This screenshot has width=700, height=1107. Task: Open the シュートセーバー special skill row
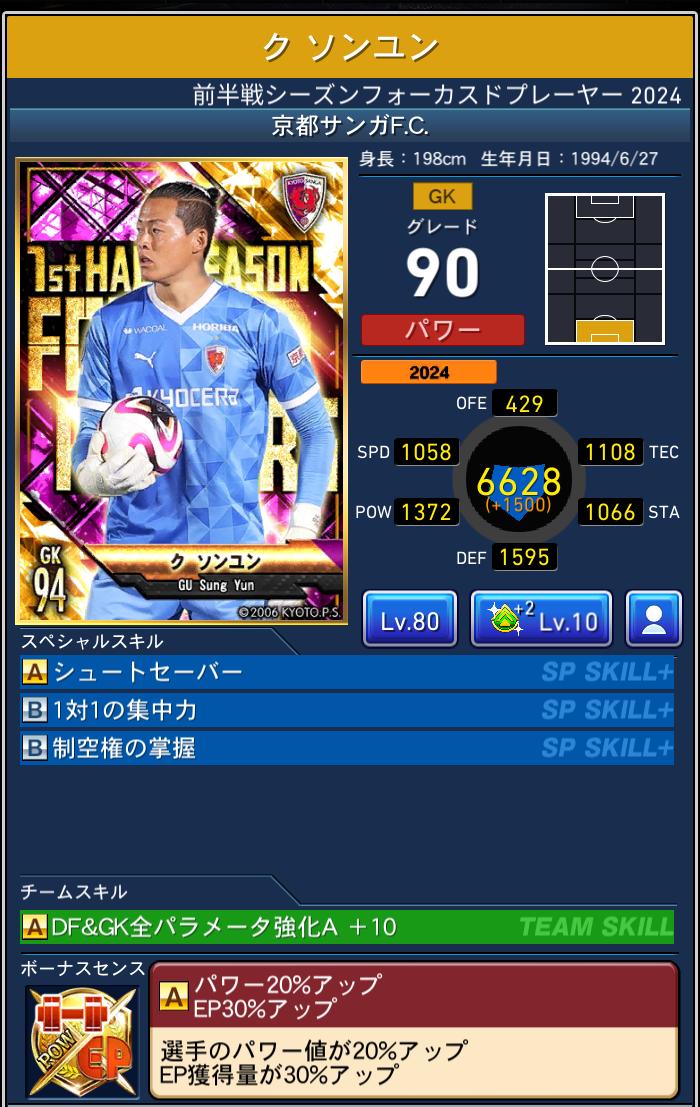click(x=346, y=672)
